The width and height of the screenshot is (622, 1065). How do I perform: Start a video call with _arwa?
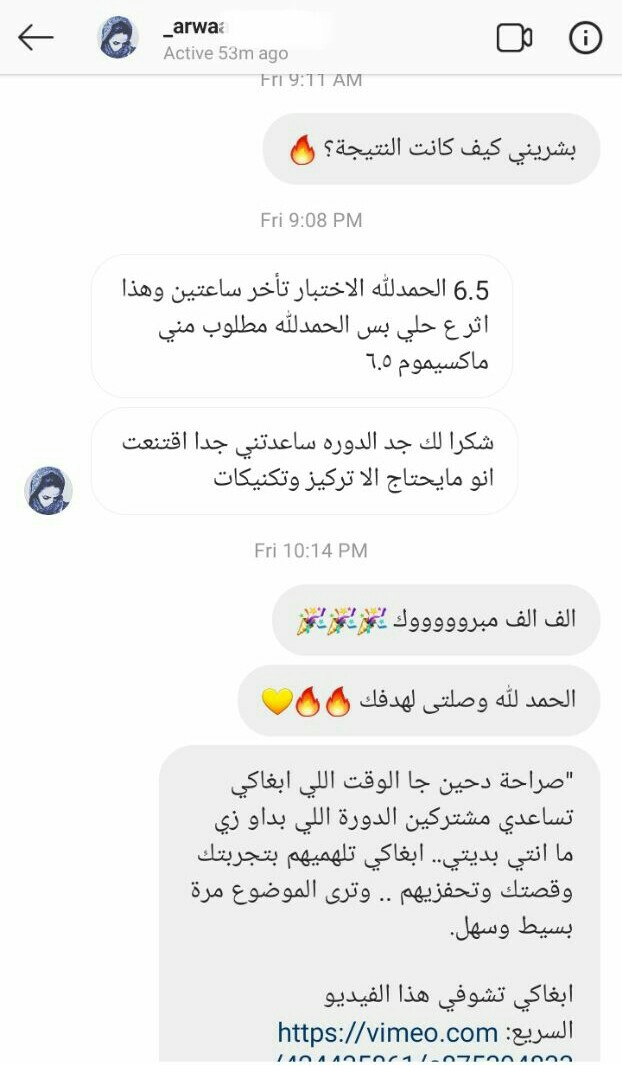(x=514, y=38)
